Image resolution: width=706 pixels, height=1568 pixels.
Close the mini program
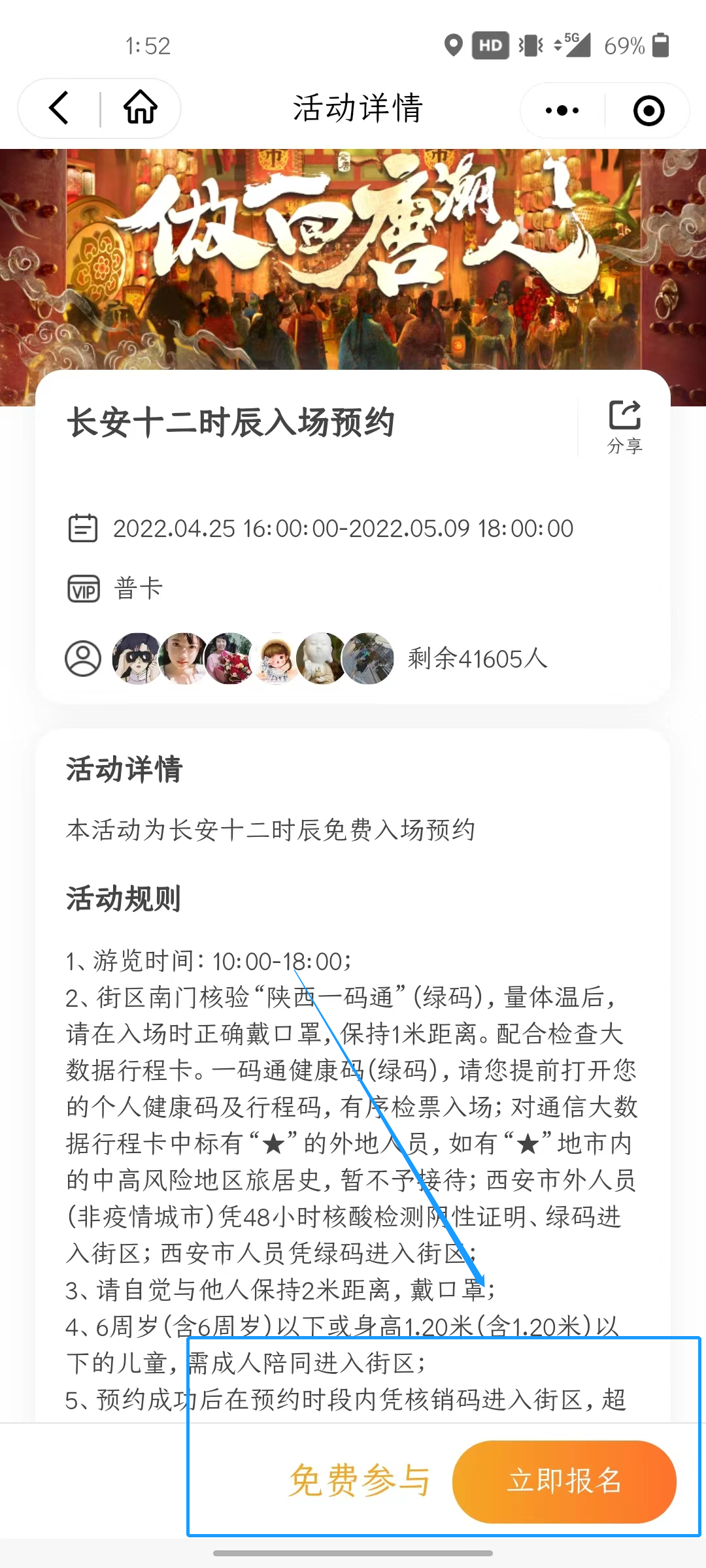(x=648, y=110)
